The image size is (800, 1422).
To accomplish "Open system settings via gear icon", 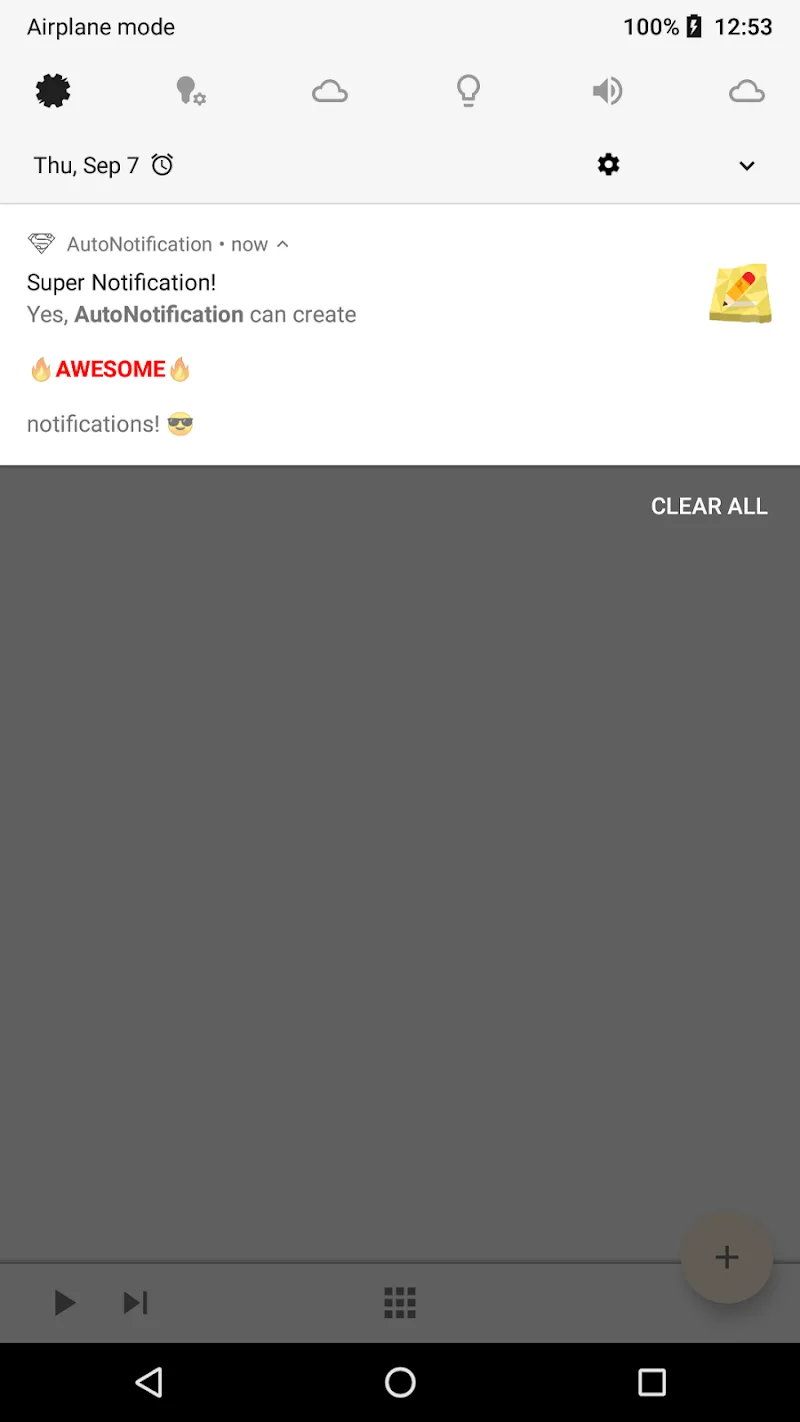I will click(608, 165).
